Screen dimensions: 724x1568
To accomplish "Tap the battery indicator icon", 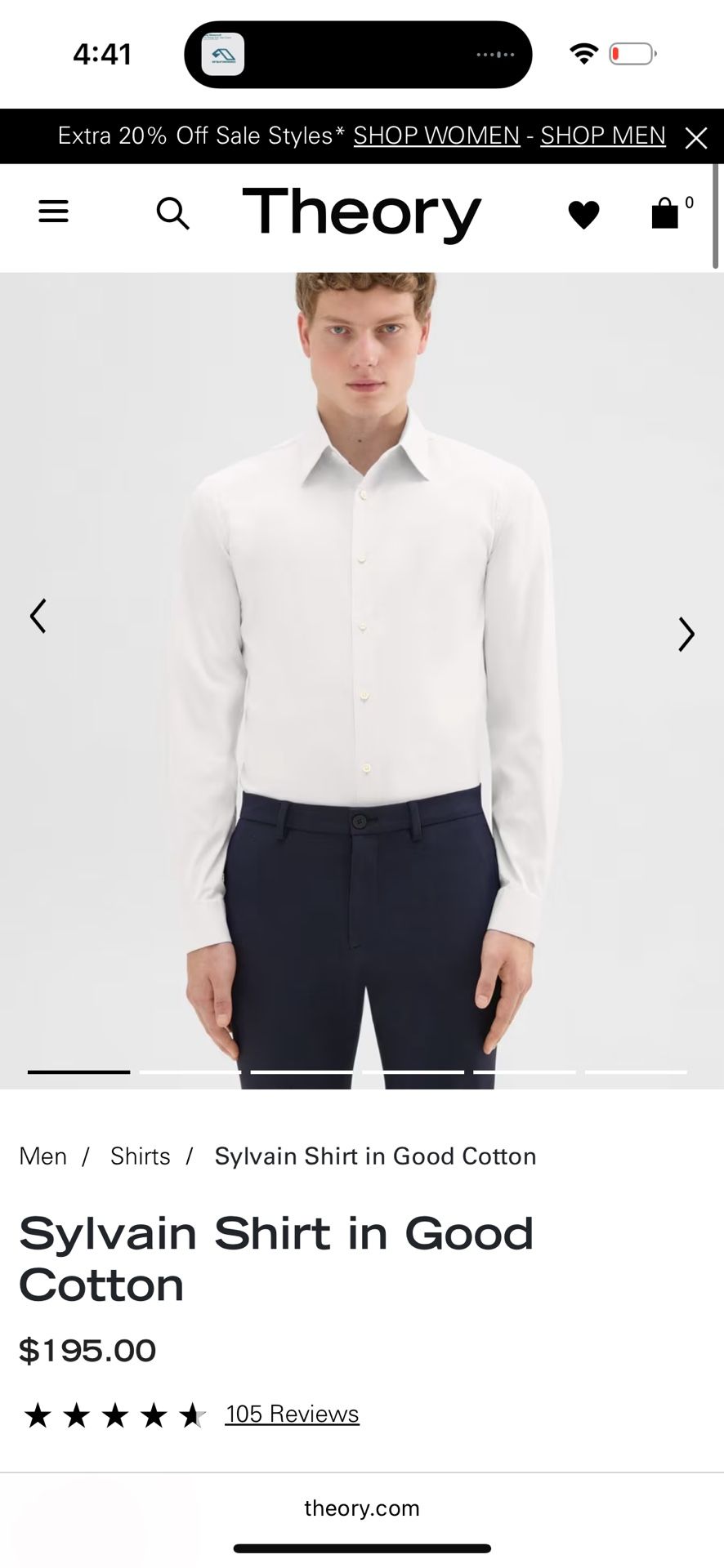I will click(x=631, y=52).
